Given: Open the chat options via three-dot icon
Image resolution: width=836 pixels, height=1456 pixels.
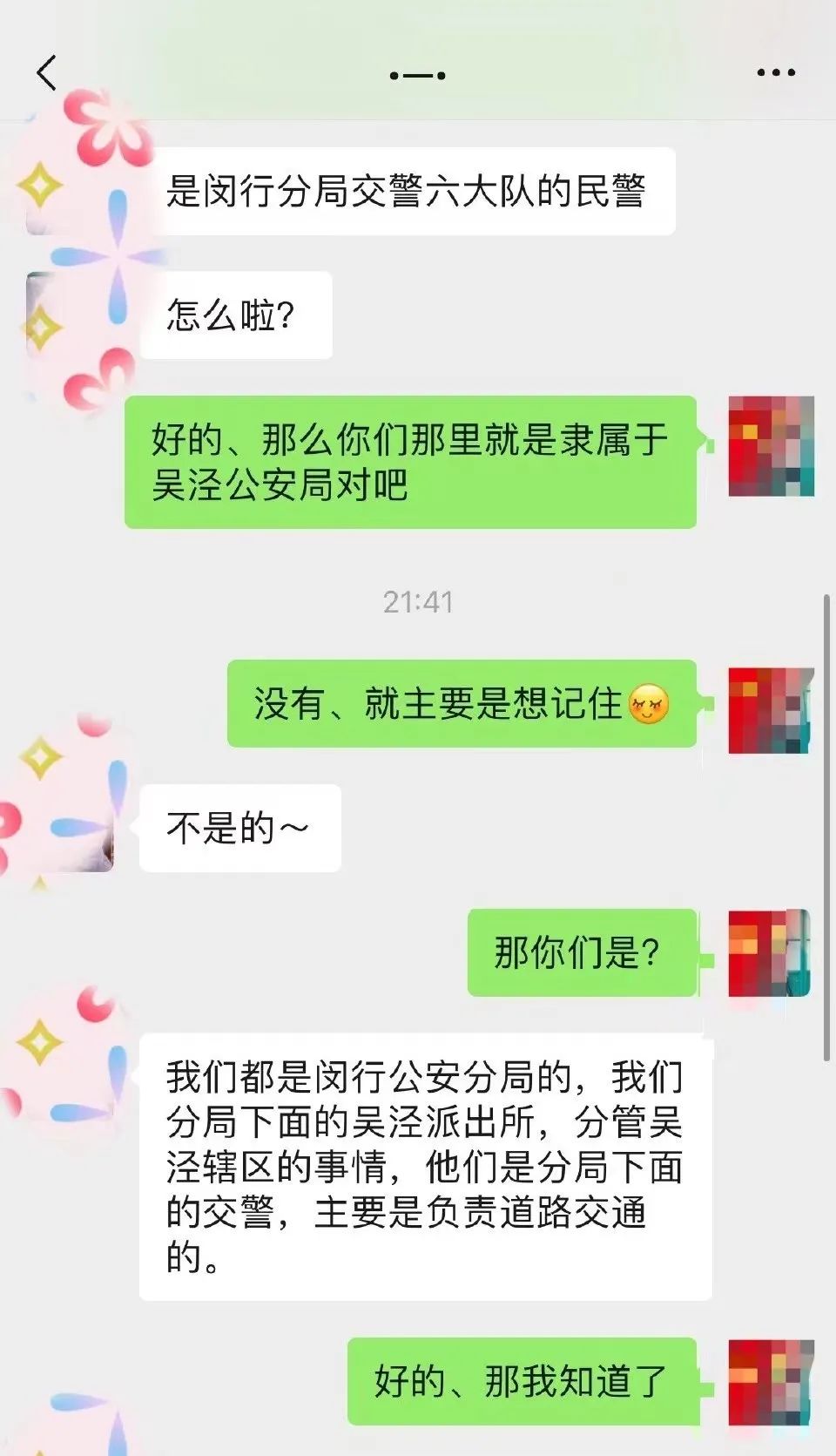Looking at the screenshot, I should tap(770, 73).
